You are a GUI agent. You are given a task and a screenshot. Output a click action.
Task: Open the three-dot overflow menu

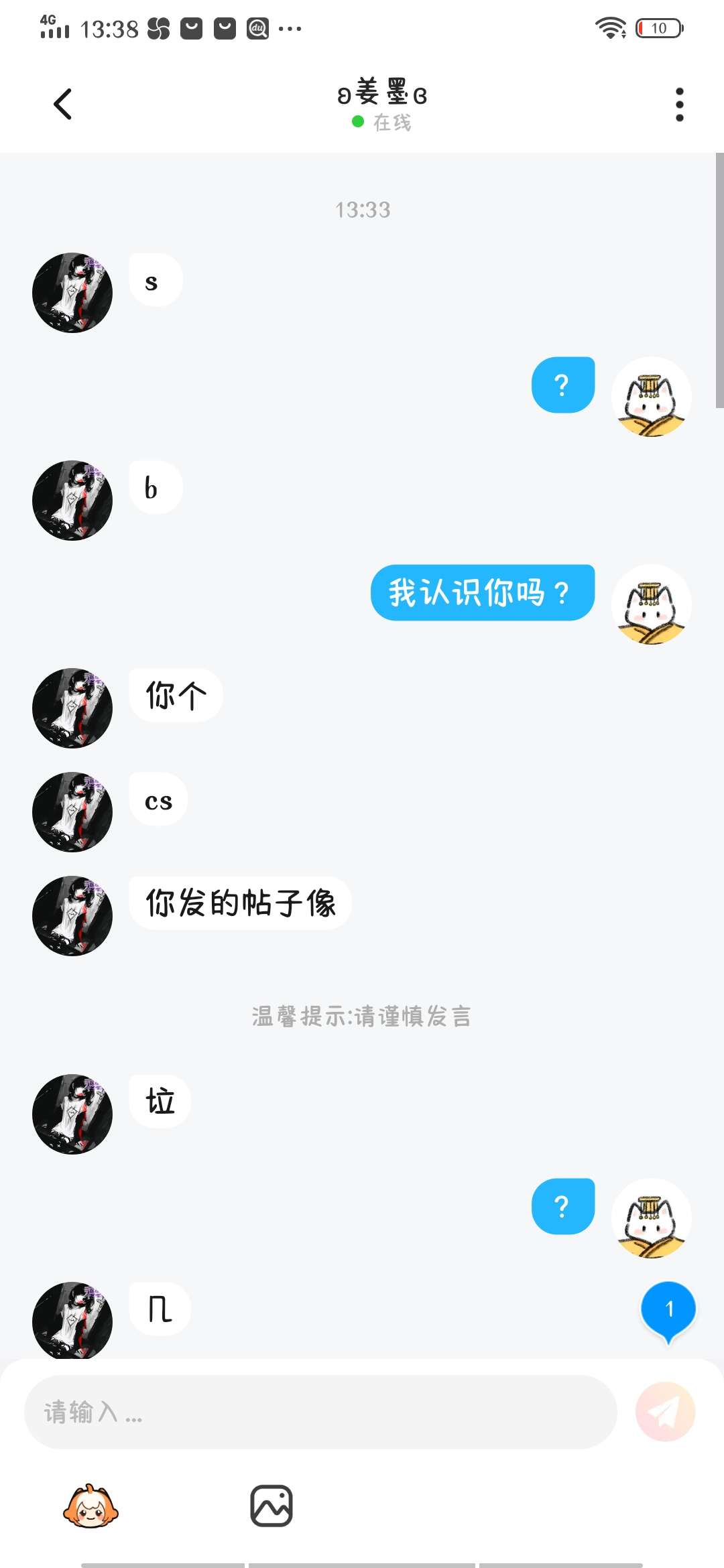[679, 105]
